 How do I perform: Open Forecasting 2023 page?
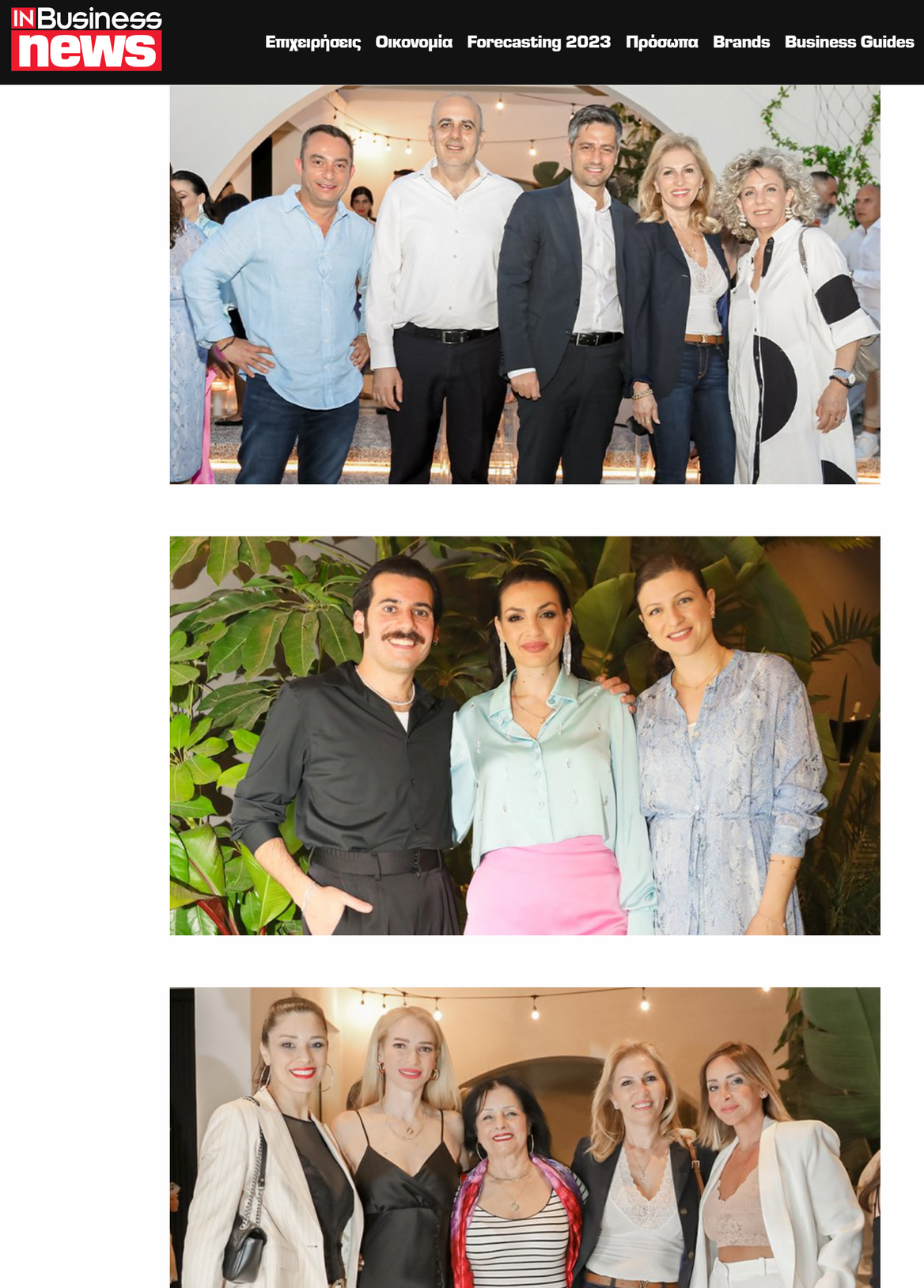539,42
